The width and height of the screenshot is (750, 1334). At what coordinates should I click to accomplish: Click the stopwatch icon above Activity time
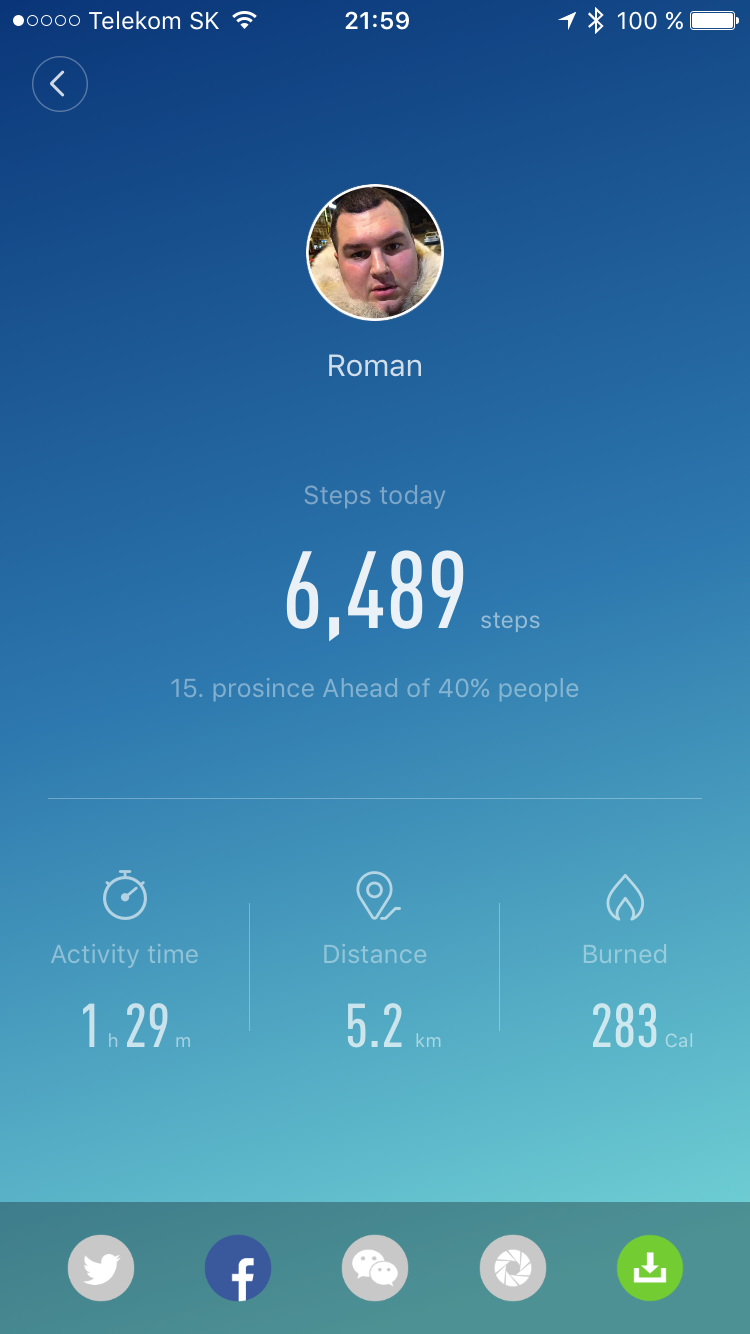coord(124,896)
